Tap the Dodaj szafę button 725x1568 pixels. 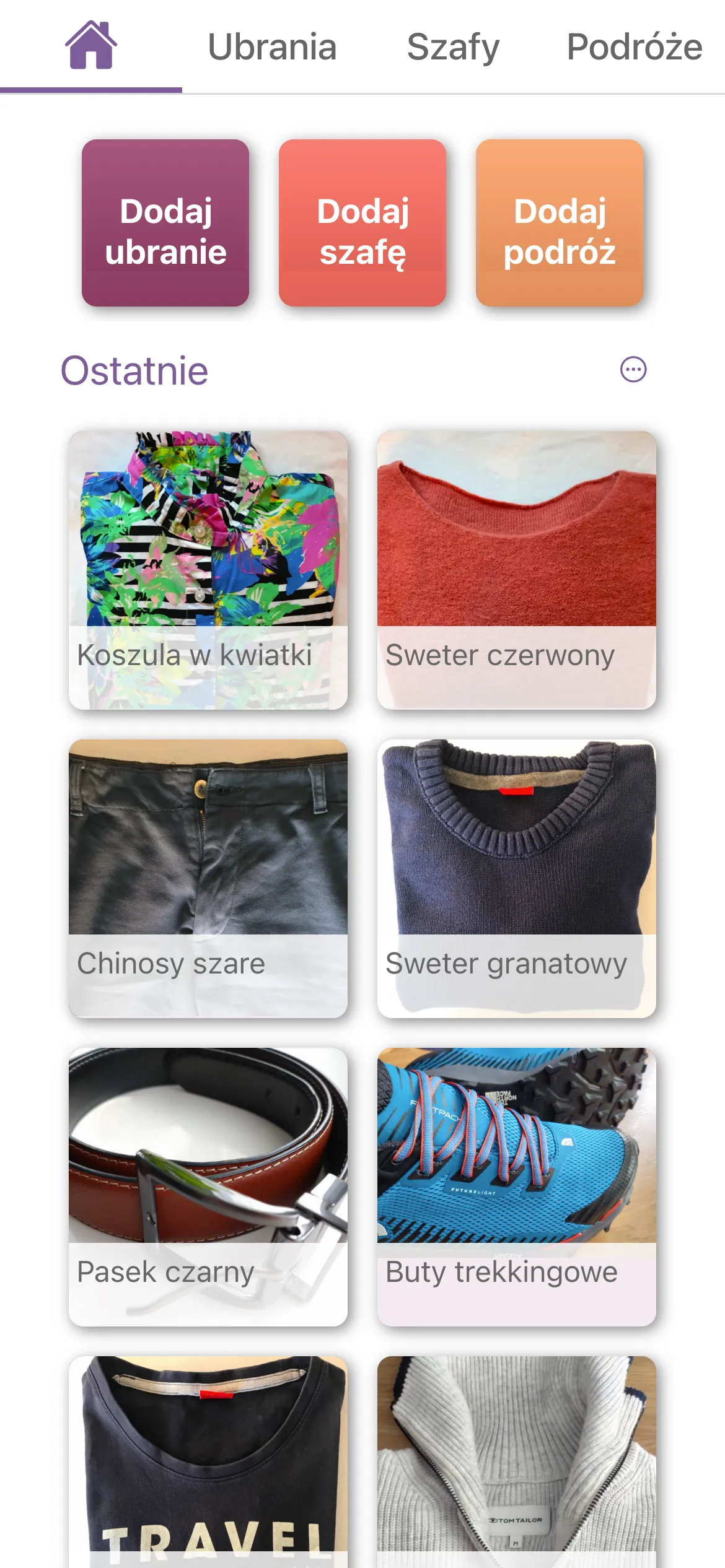click(x=362, y=223)
